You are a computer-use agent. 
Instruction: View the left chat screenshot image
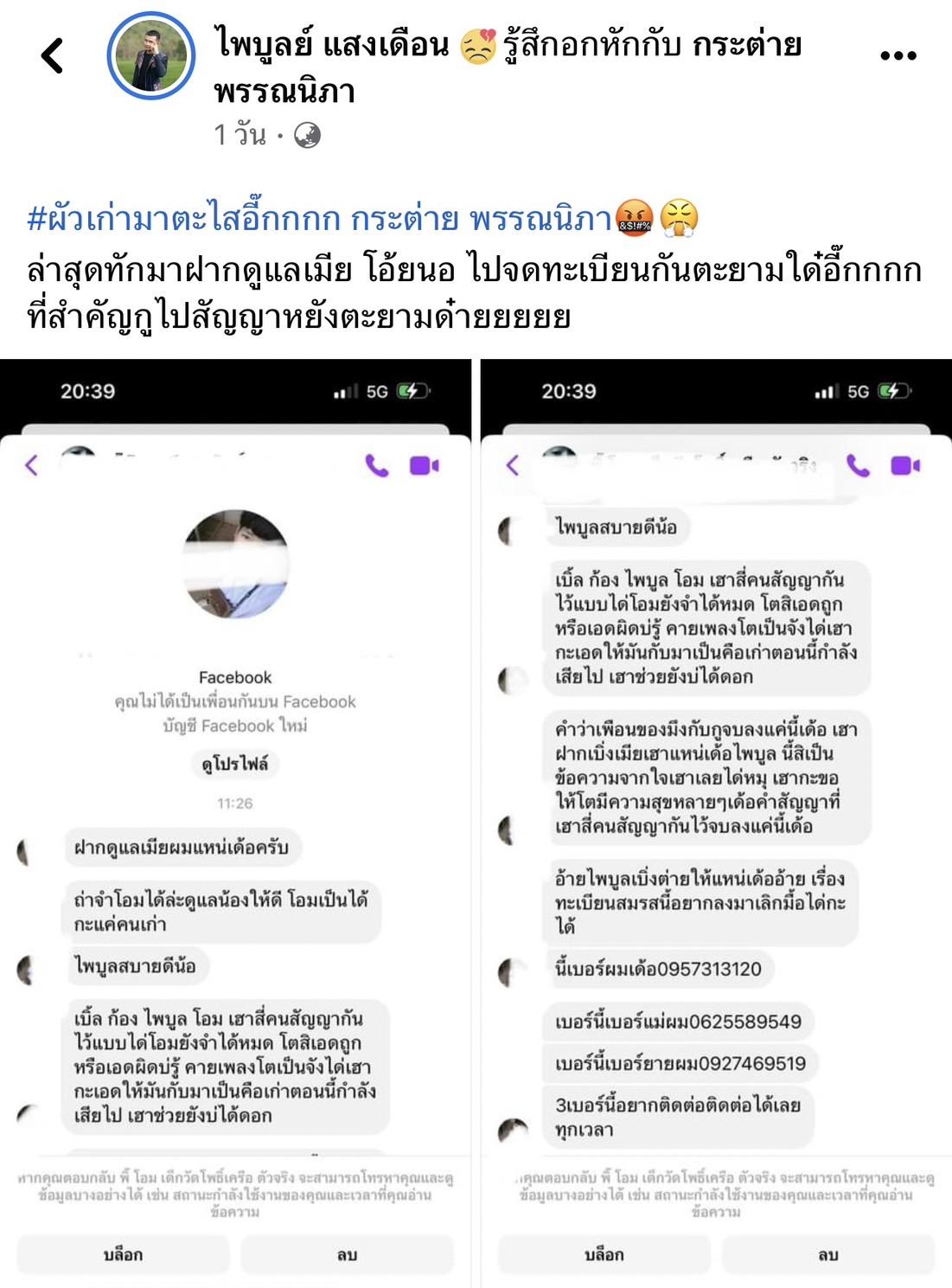[235, 822]
